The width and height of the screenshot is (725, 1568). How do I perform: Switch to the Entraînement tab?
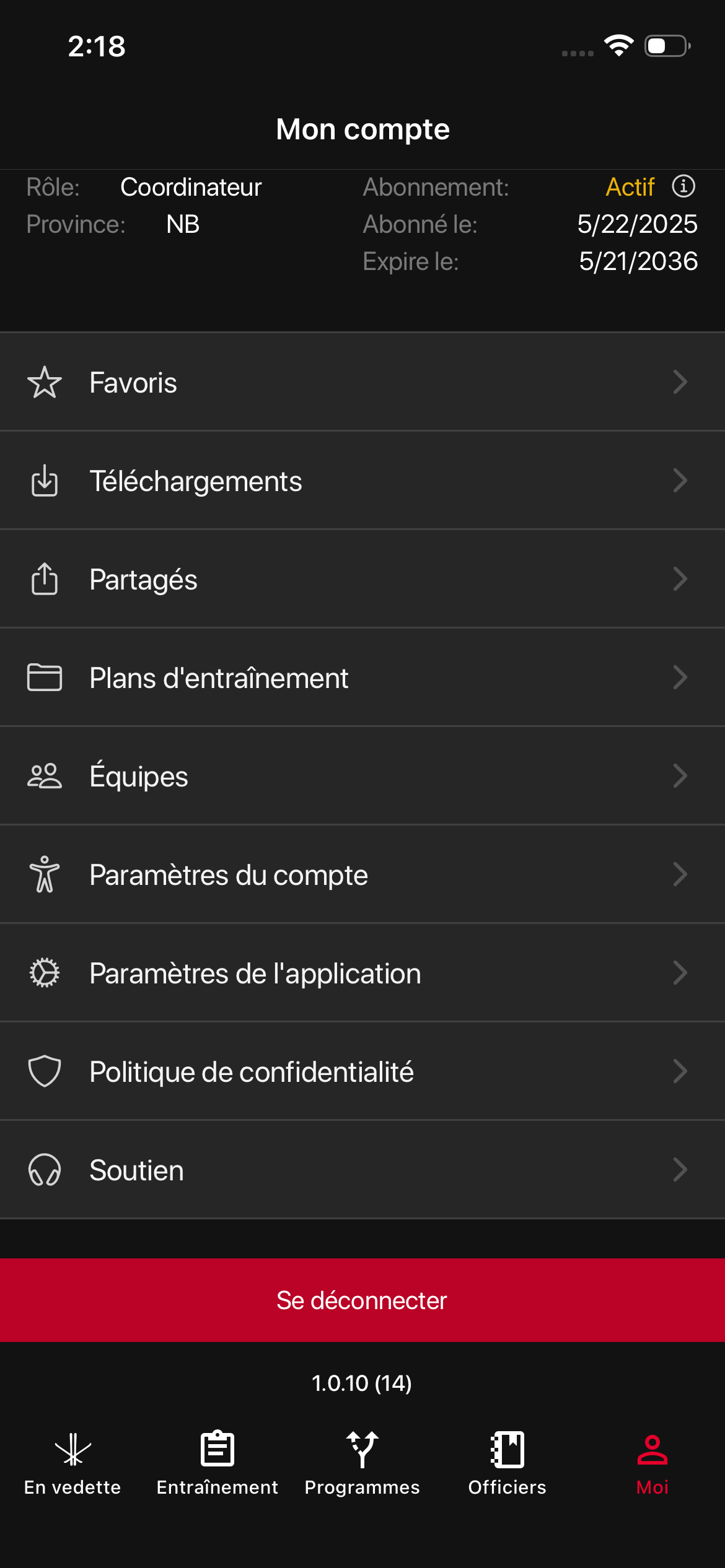click(218, 1468)
